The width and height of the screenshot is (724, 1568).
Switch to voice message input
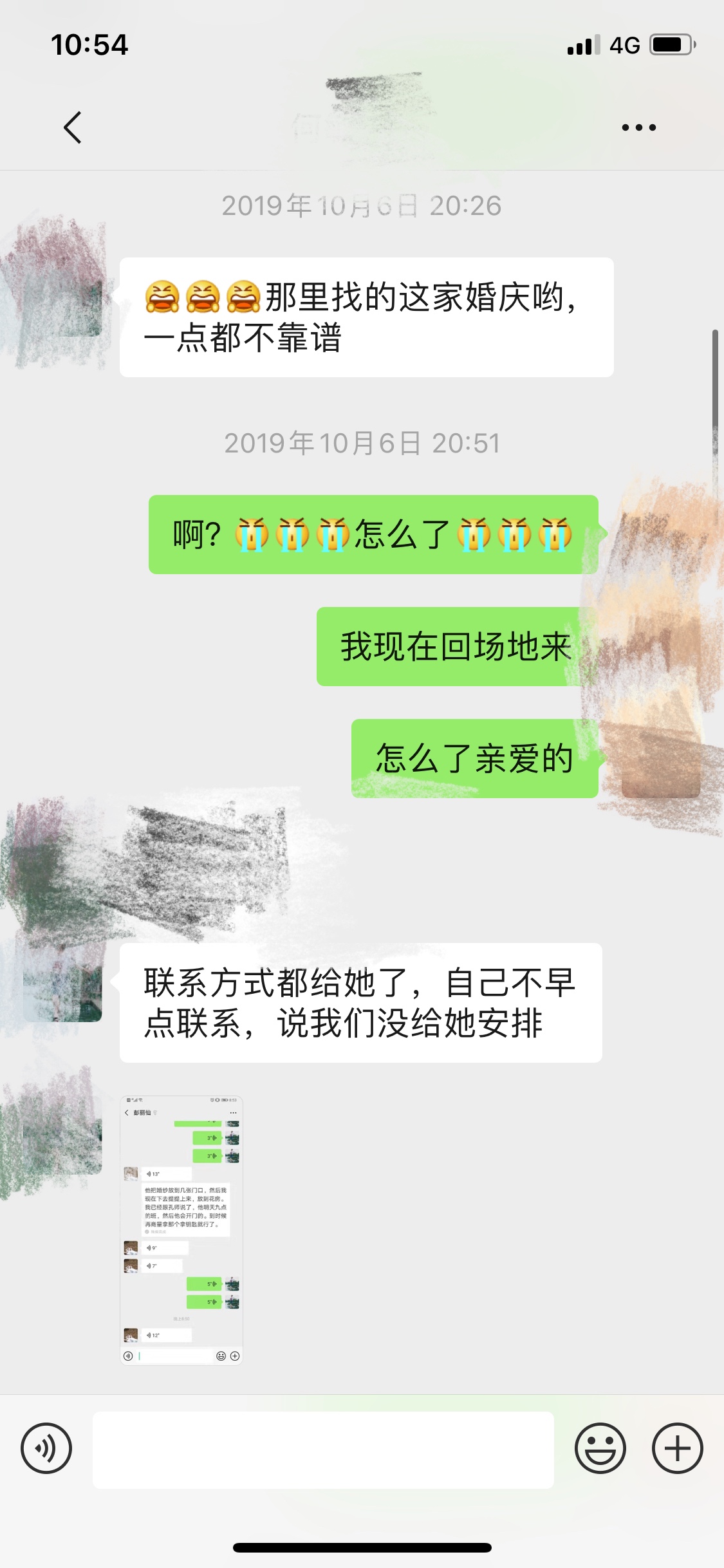pos(46,1448)
